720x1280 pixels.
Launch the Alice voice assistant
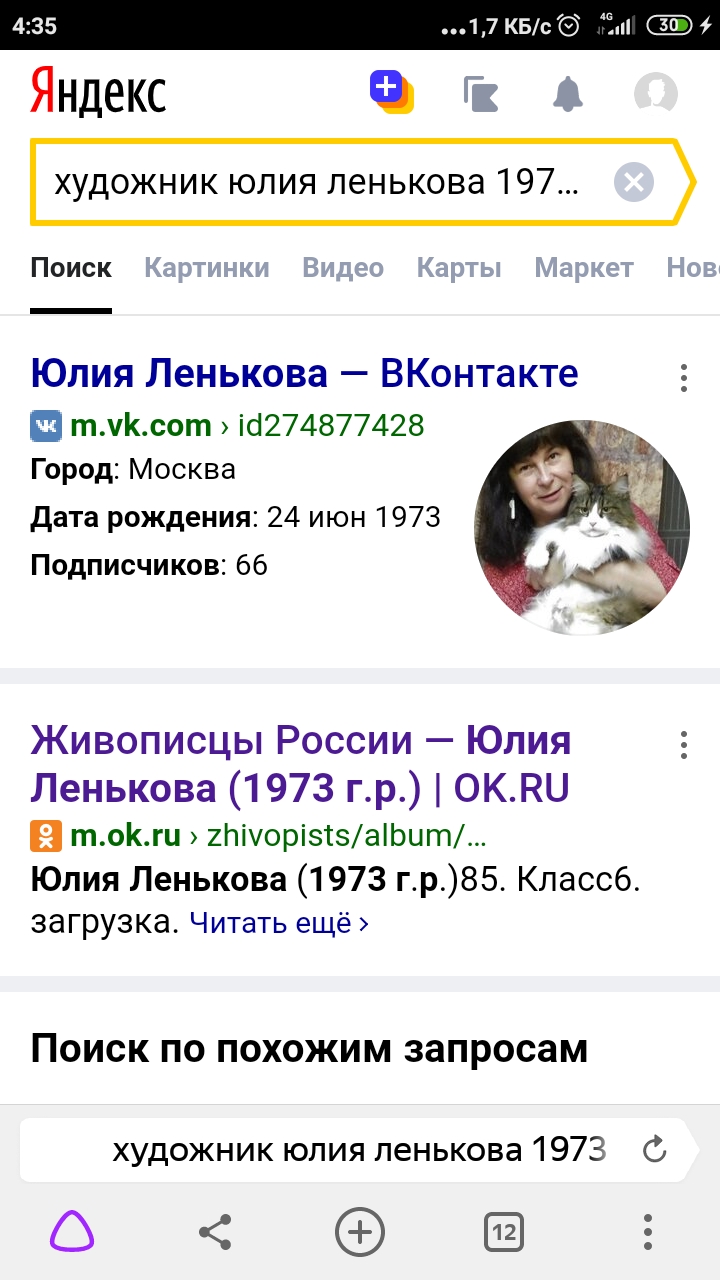coord(72,1232)
